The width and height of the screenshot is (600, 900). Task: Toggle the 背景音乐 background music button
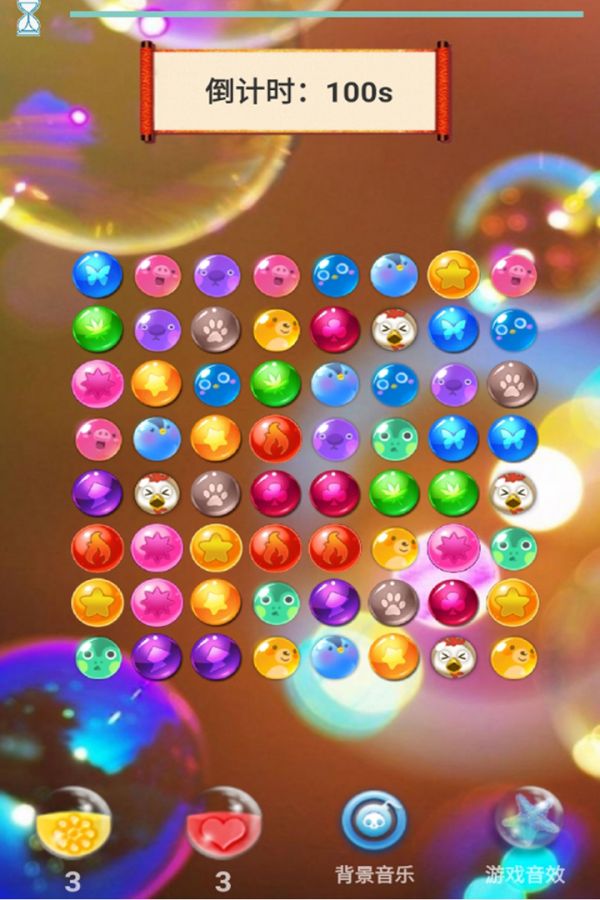373,822
